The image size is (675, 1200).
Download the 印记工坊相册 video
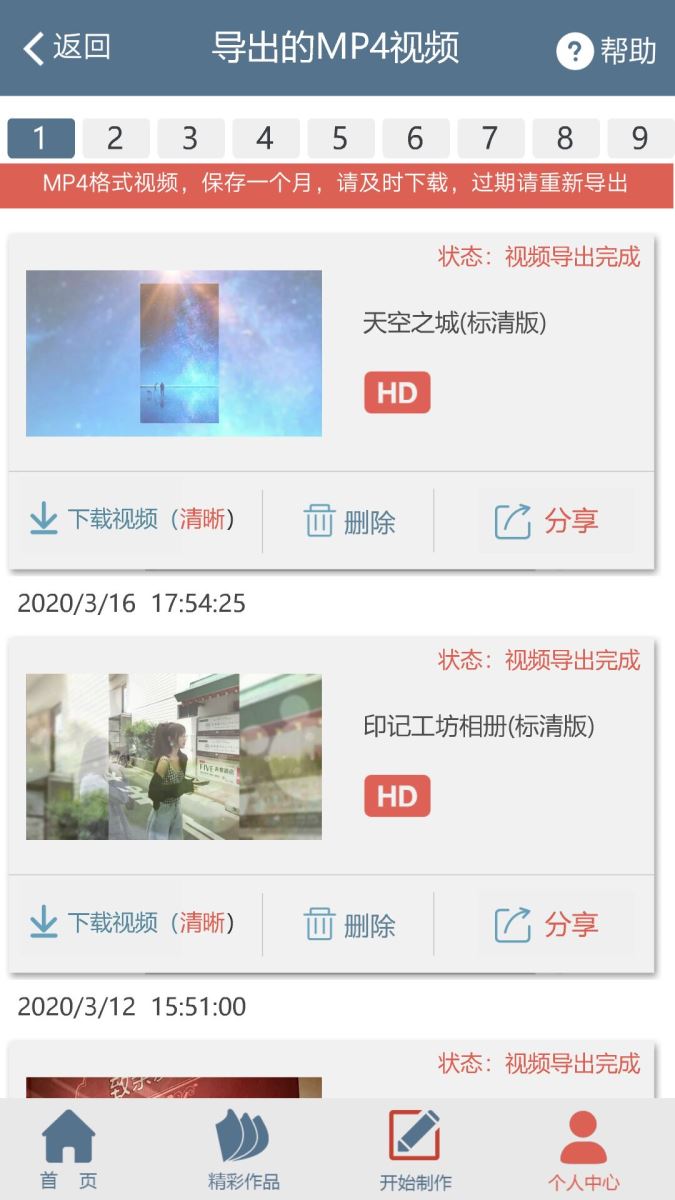click(130, 923)
